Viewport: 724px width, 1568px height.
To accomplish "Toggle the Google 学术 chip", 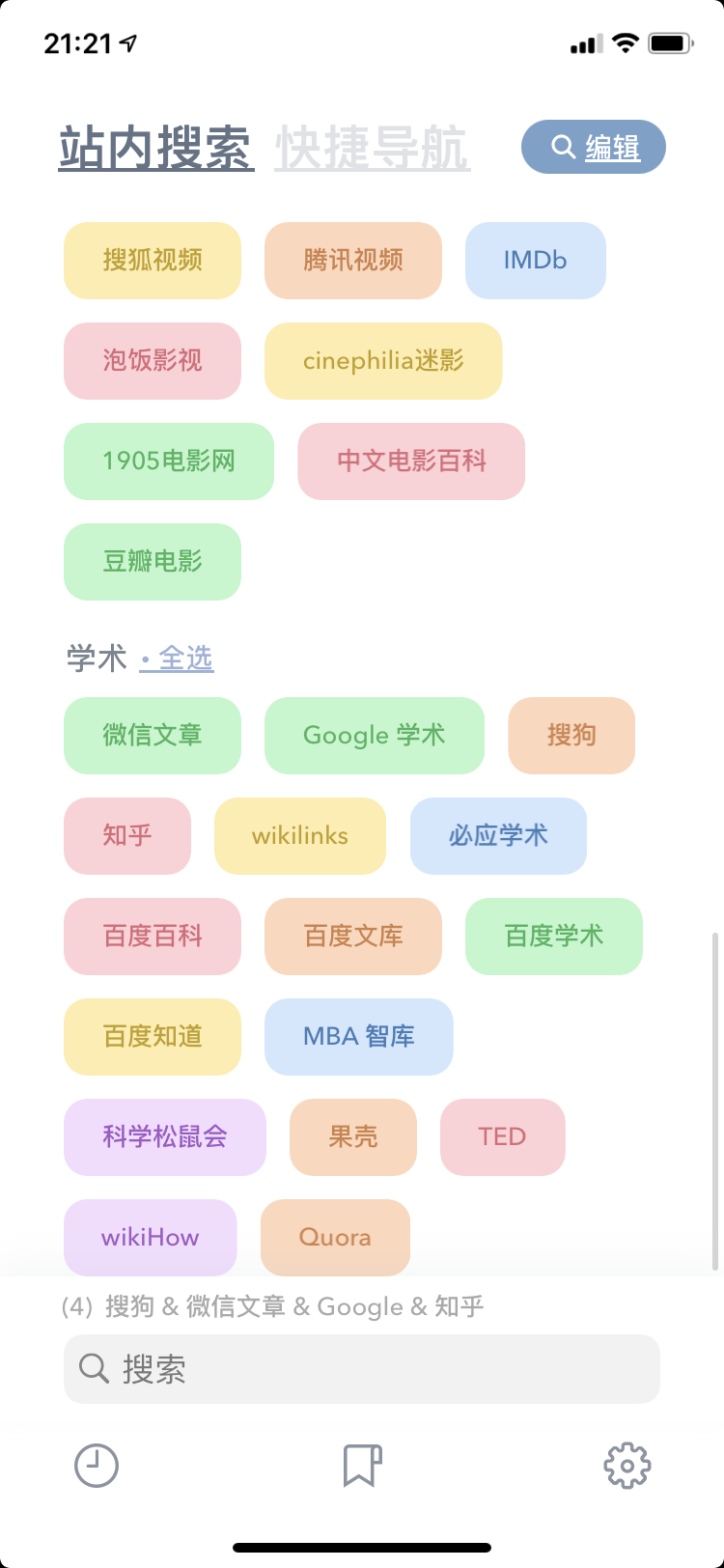I will [374, 736].
